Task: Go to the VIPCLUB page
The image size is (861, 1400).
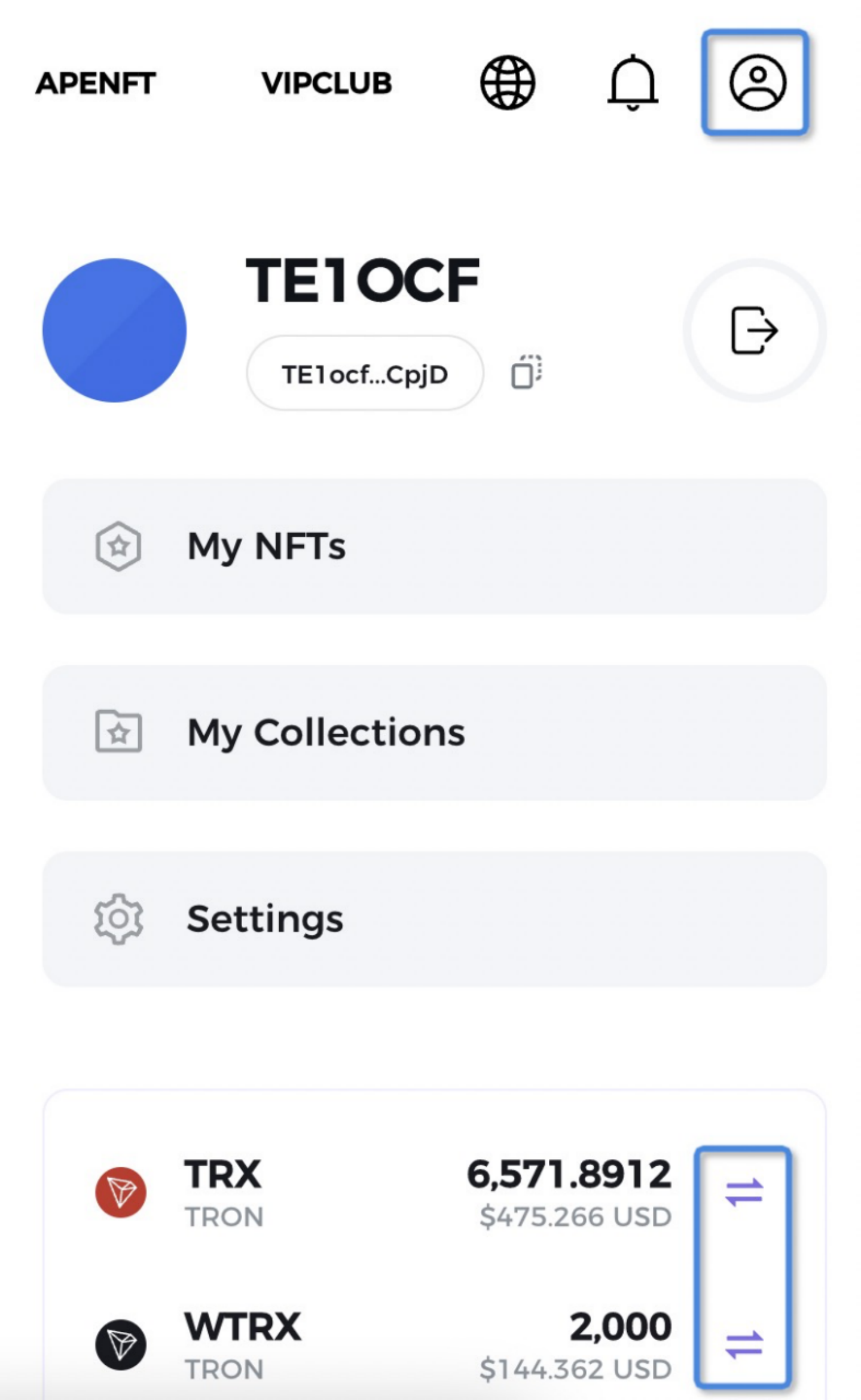Action: click(326, 83)
